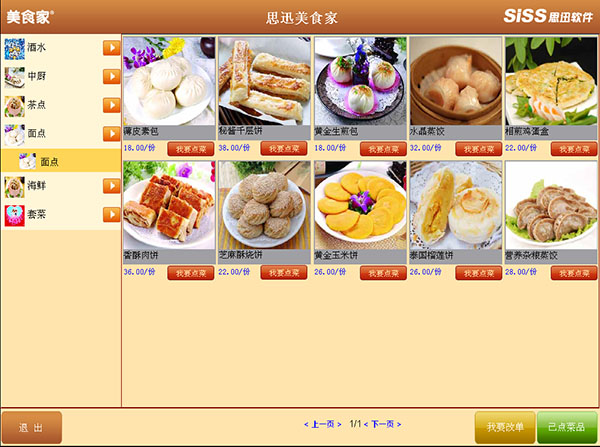Select the 面点 subcategory item

pyautogui.click(x=60, y=160)
